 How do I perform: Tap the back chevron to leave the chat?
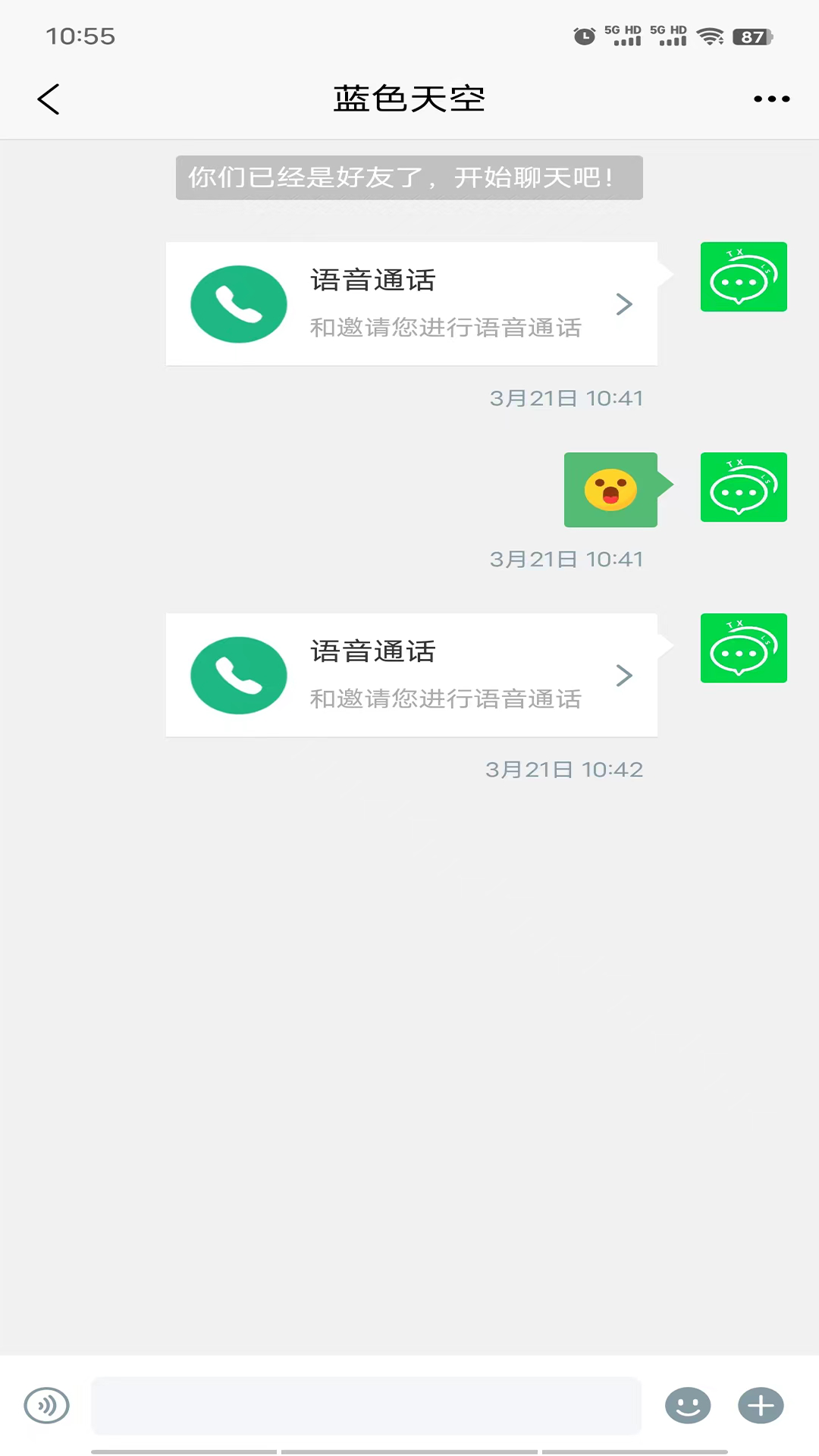[48, 99]
